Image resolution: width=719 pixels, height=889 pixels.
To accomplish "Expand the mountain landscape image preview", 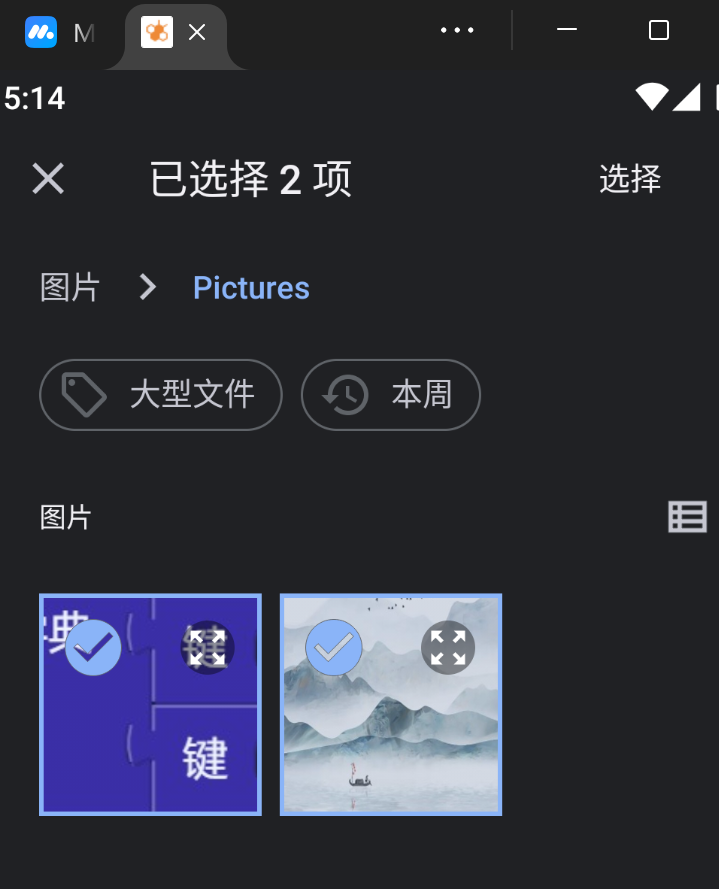I will tap(447, 647).
